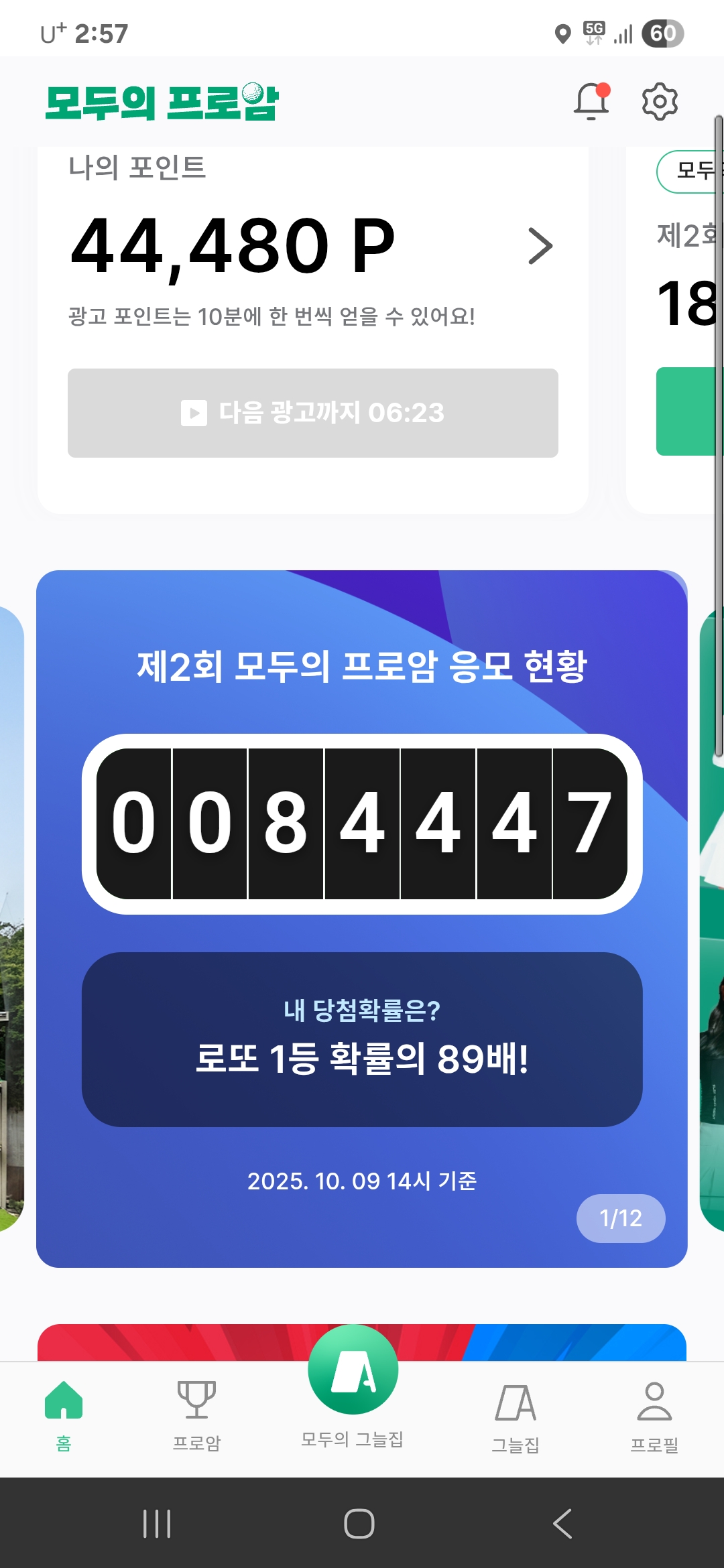This screenshot has width=724, height=1568.
Task: Tap the 1/12 banner page indicator
Action: click(621, 1218)
